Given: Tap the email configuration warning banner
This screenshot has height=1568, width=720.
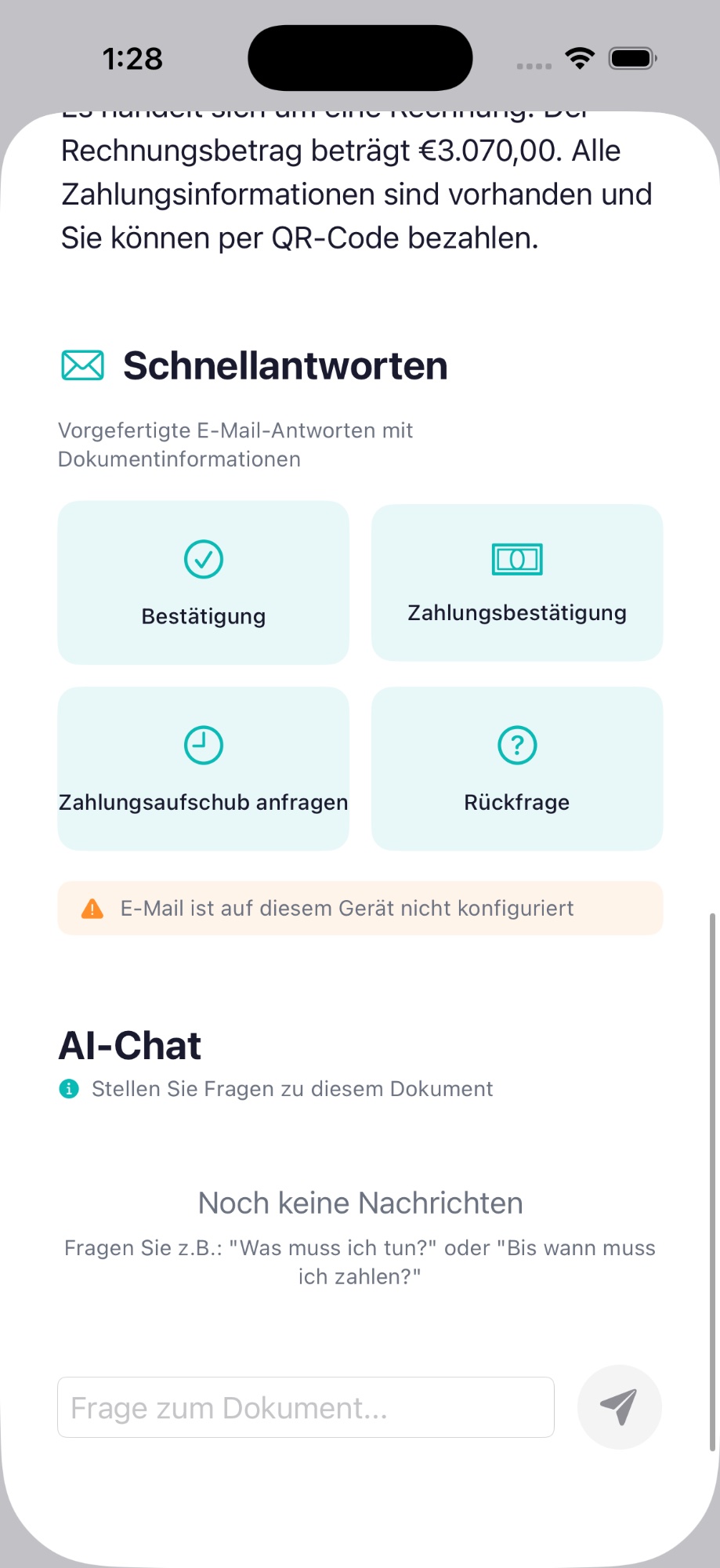Looking at the screenshot, I should point(360,907).
